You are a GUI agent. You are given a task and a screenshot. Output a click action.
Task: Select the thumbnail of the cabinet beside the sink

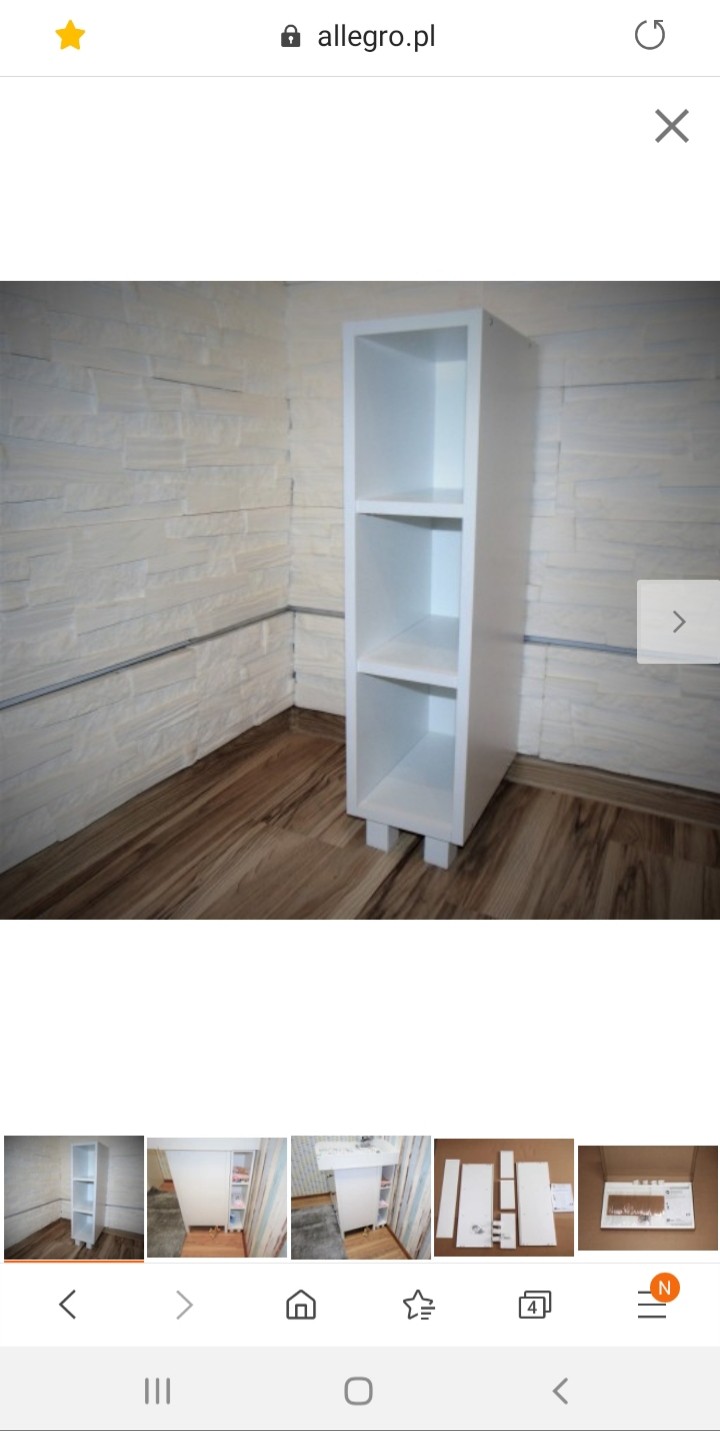pyautogui.click(x=216, y=1197)
